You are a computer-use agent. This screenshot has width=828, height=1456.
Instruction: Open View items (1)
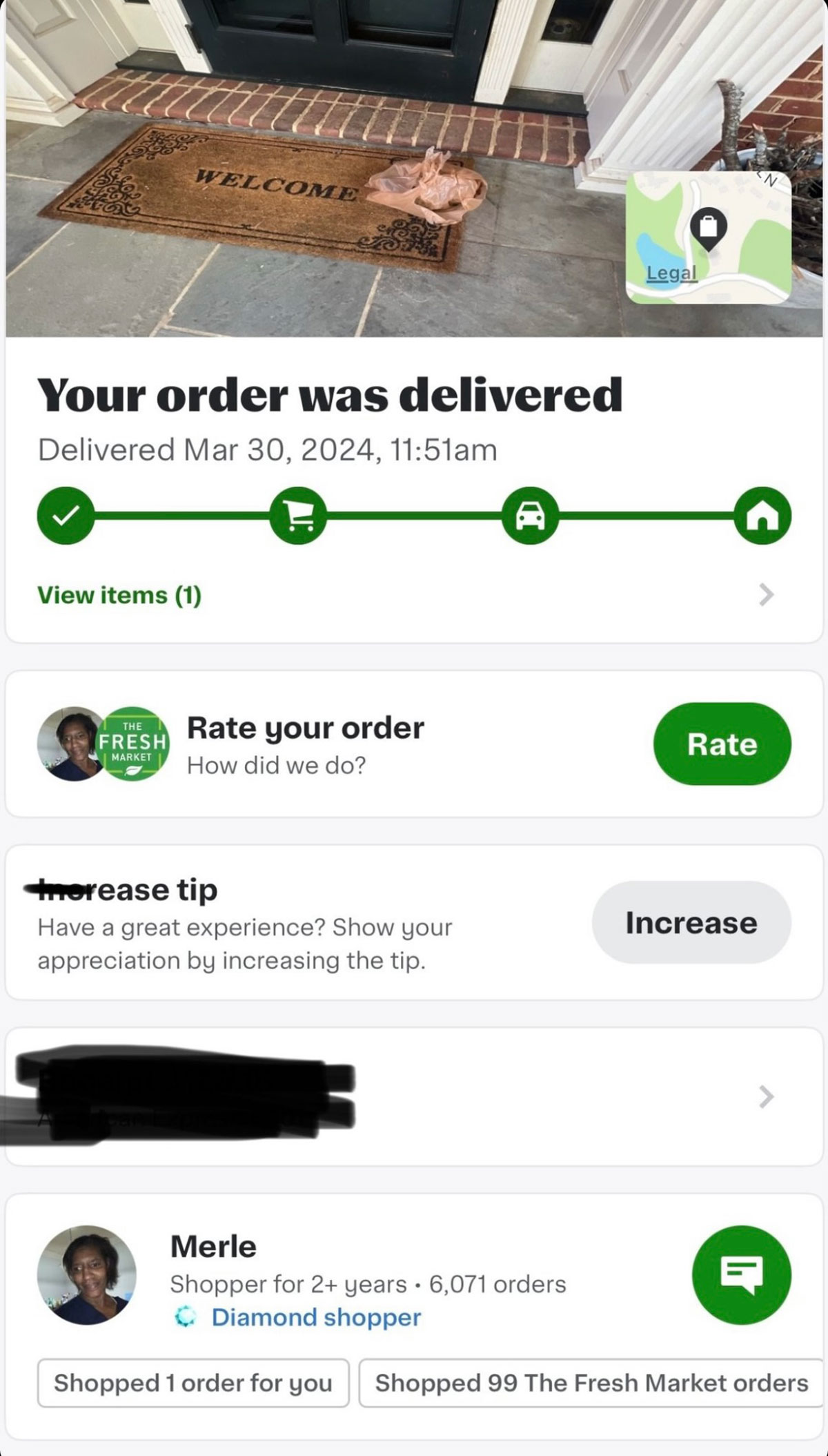[x=120, y=595]
